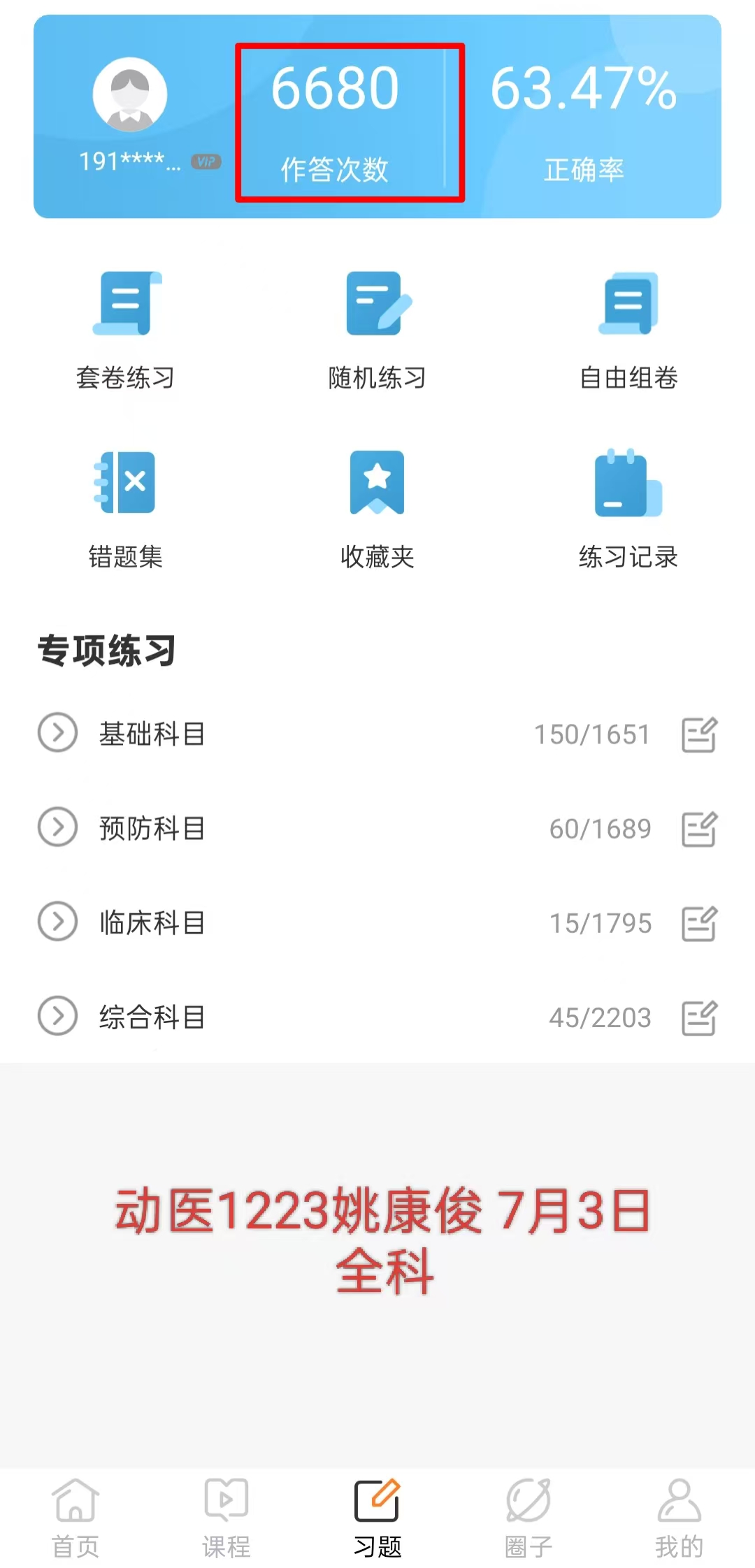Expand the 预防科目 subject row
The height and width of the screenshot is (1568, 755).
pyautogui.click(x=57, y=827)
